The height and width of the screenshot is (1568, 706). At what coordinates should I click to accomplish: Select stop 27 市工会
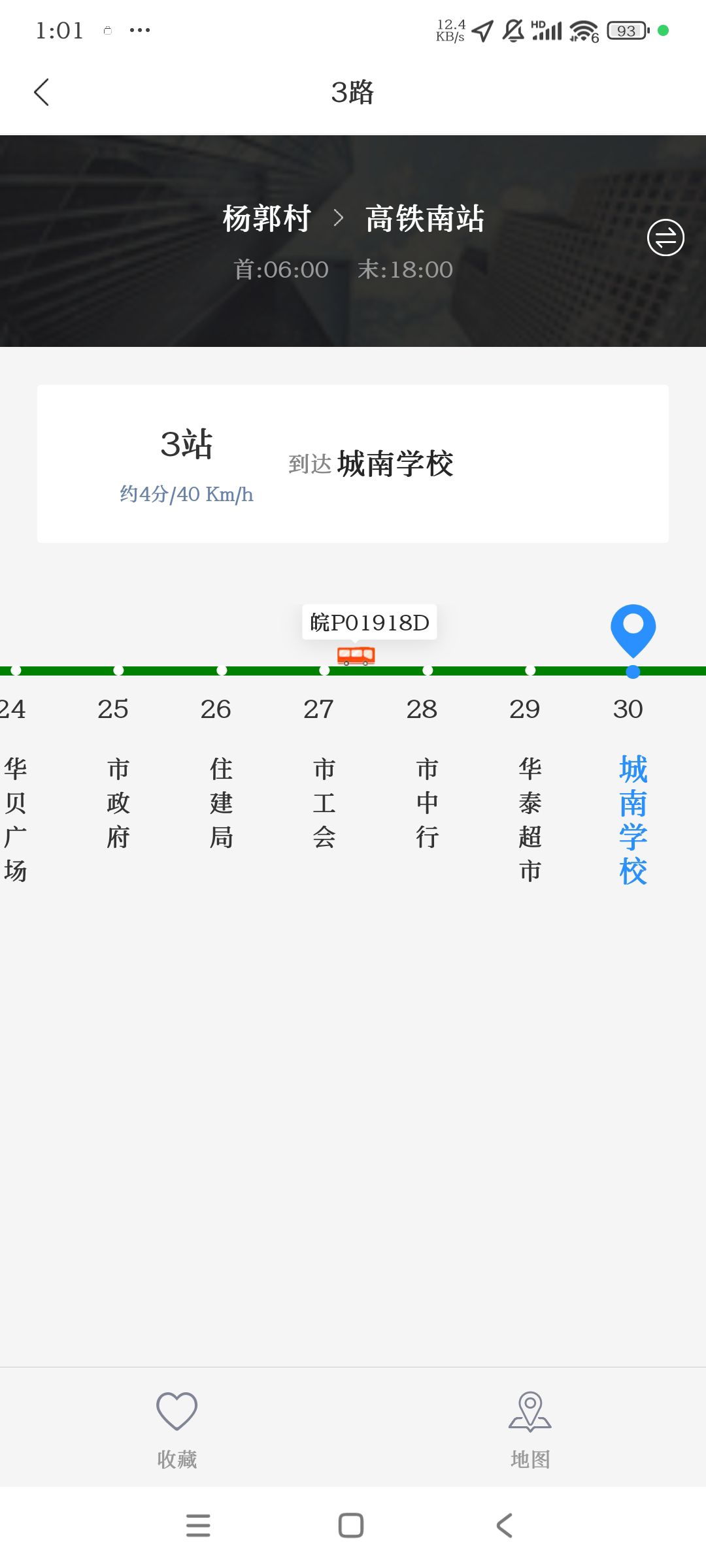point(324,802)
